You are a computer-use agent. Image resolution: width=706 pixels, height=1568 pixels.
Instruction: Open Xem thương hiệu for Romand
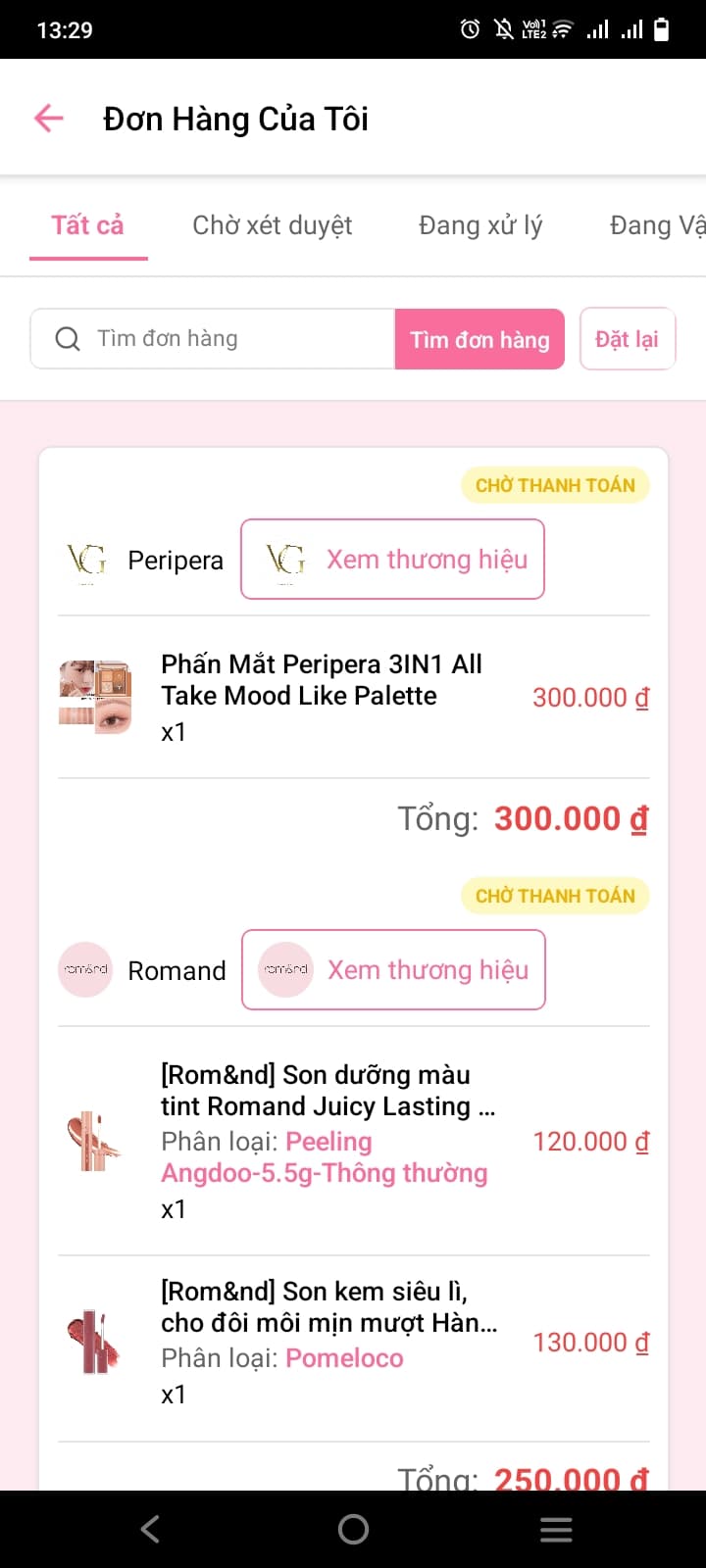pos(393,969)
